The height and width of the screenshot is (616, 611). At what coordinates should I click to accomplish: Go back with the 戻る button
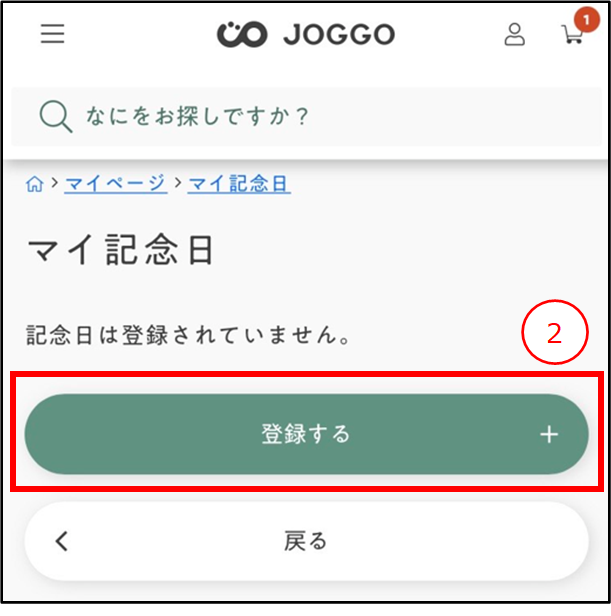[x=306, y=541]
